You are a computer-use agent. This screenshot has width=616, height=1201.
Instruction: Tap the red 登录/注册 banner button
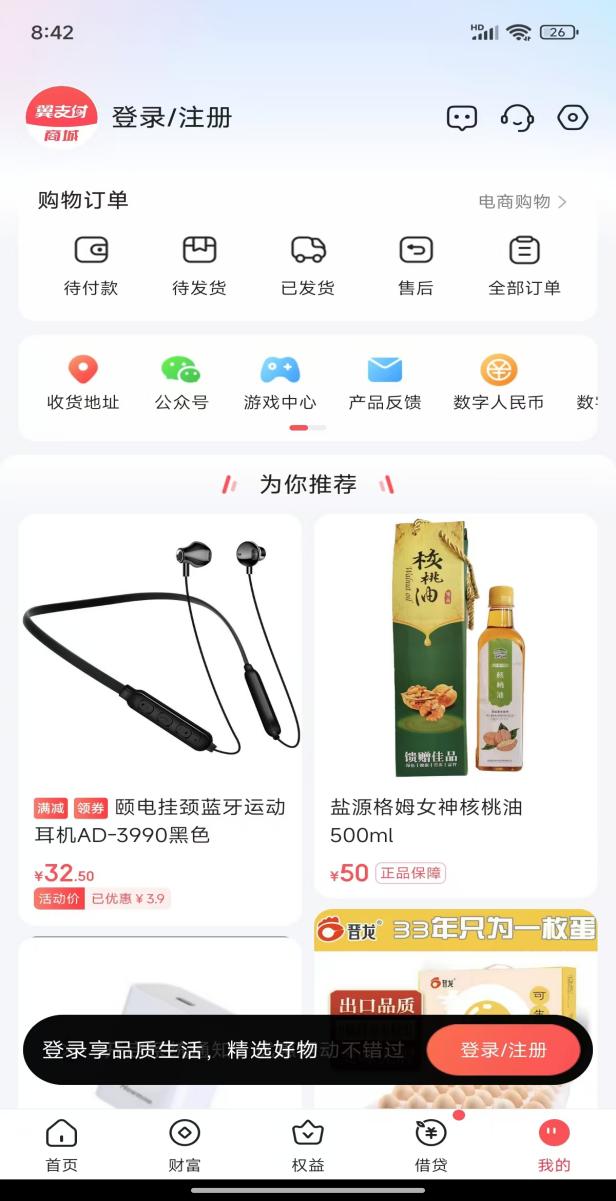click(503, 1050)
